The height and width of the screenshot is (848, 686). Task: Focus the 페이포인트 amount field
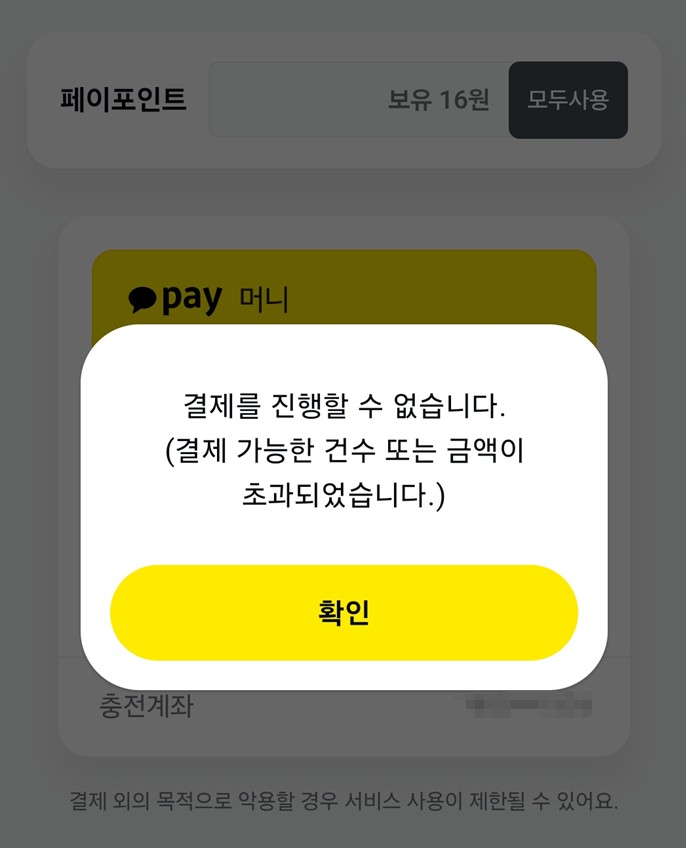click(x=359, y=100)
